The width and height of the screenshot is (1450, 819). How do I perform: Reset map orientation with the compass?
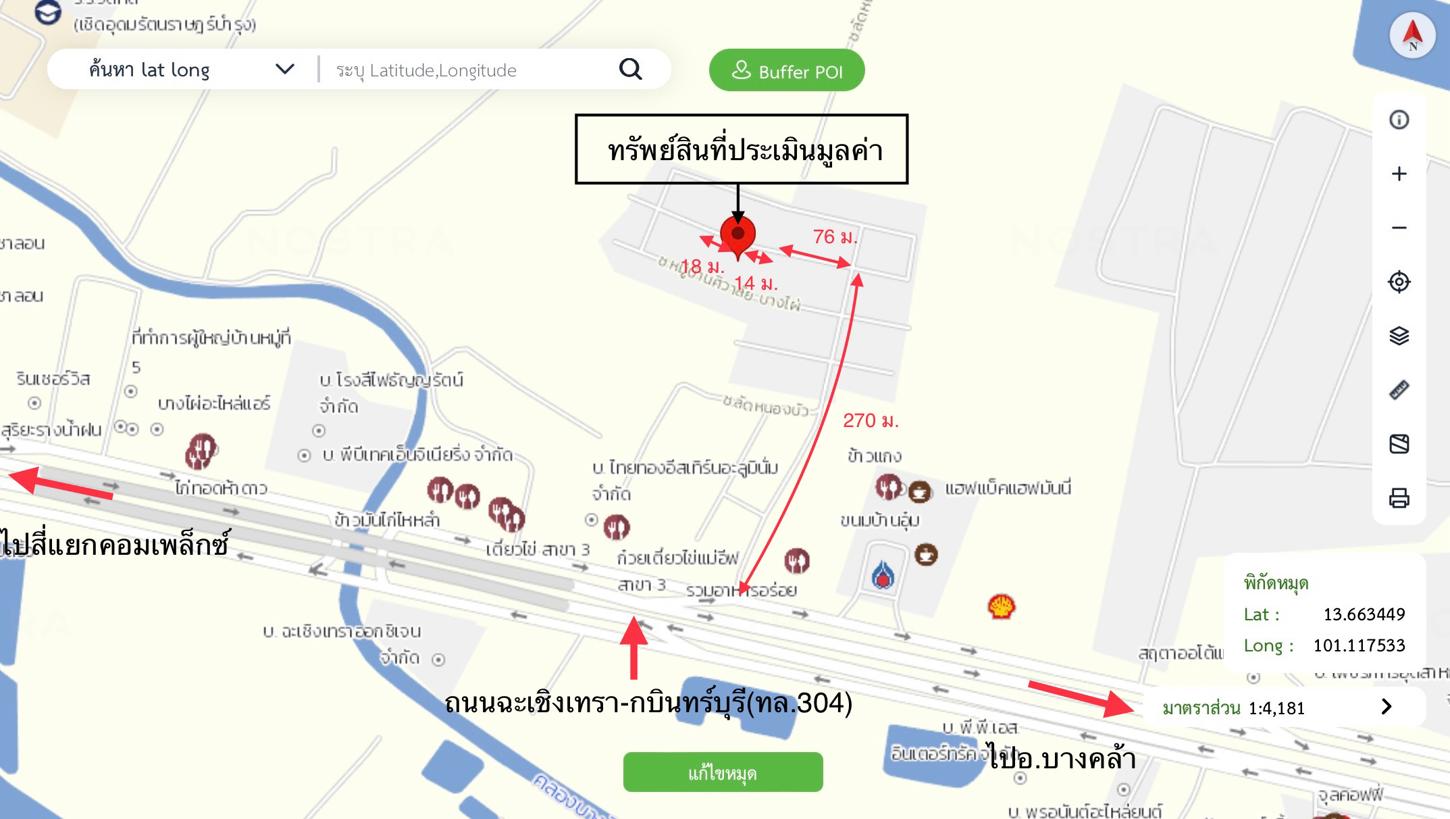tap(1412, 36)
